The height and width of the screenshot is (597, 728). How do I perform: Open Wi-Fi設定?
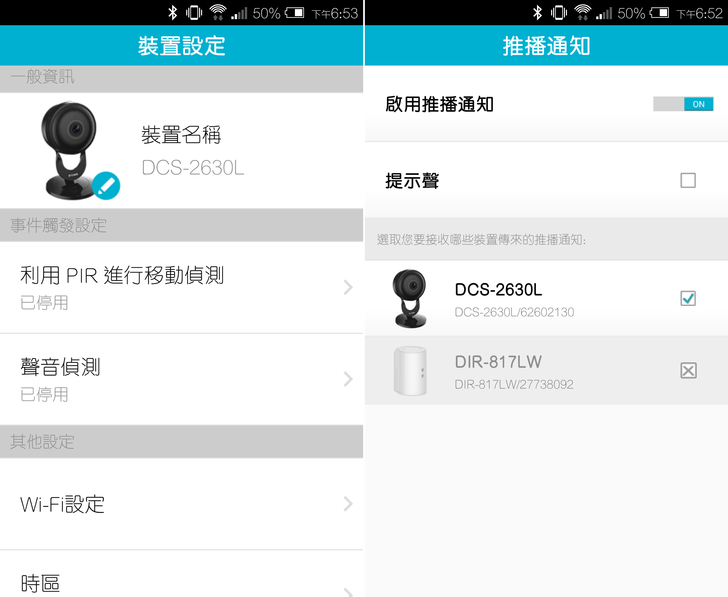(x=181, y=504)
